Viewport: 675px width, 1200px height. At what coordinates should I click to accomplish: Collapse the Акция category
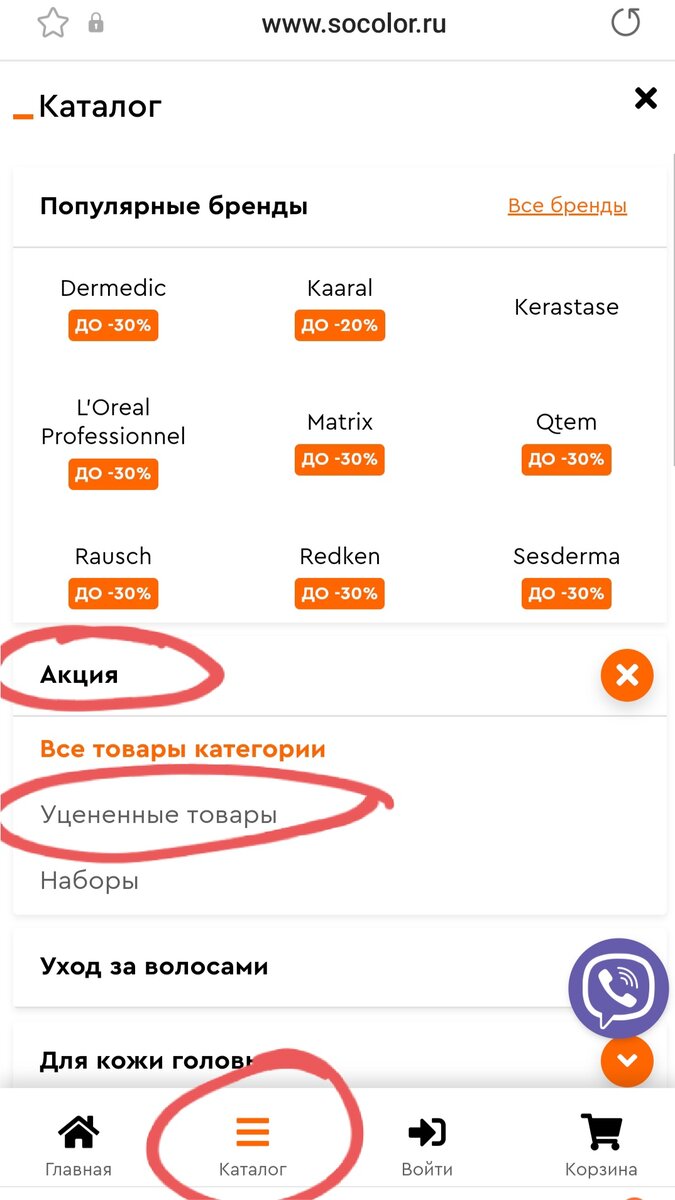627,675
